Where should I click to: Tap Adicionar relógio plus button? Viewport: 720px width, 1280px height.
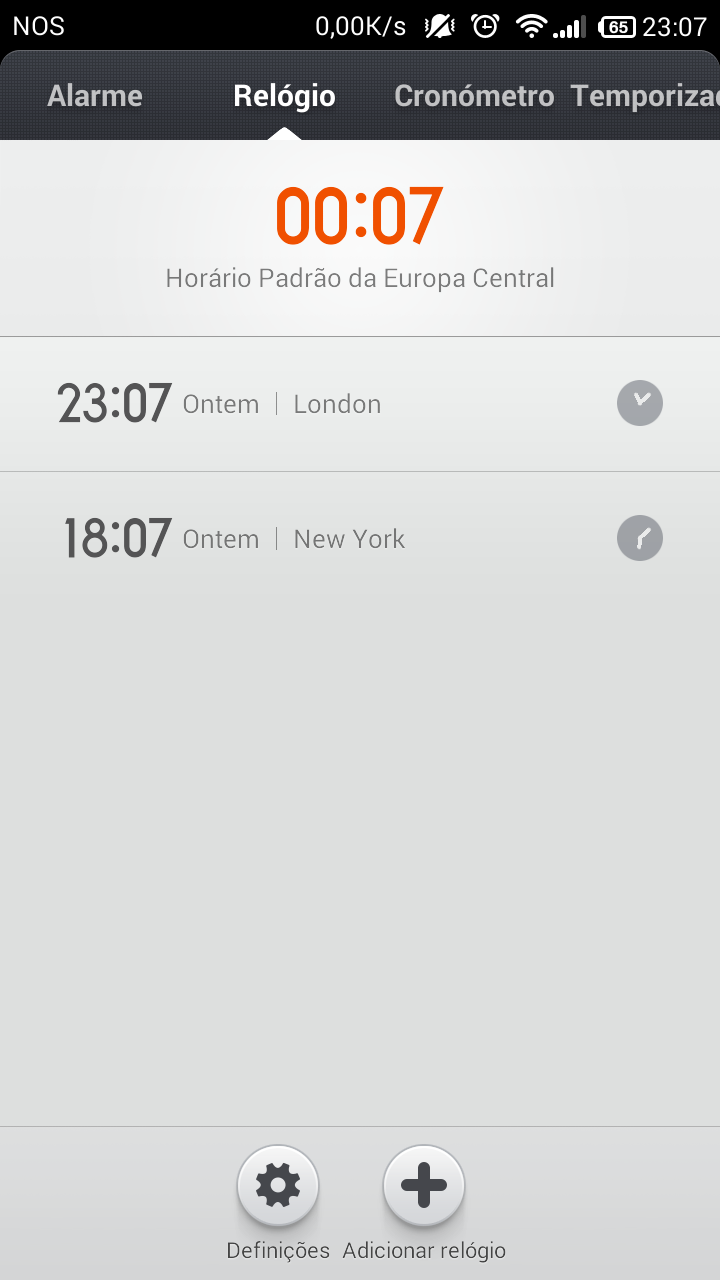pos(424,1186)
